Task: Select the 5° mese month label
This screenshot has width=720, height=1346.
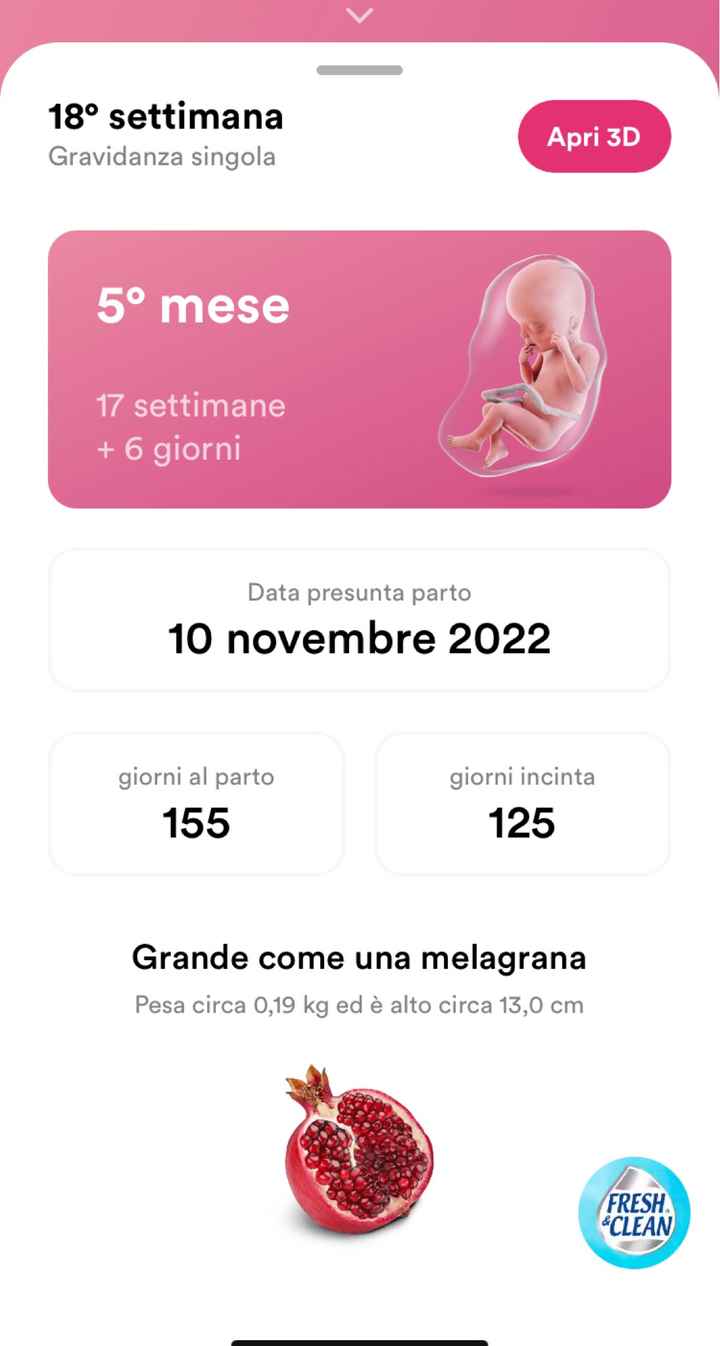Action: [193, 305]
